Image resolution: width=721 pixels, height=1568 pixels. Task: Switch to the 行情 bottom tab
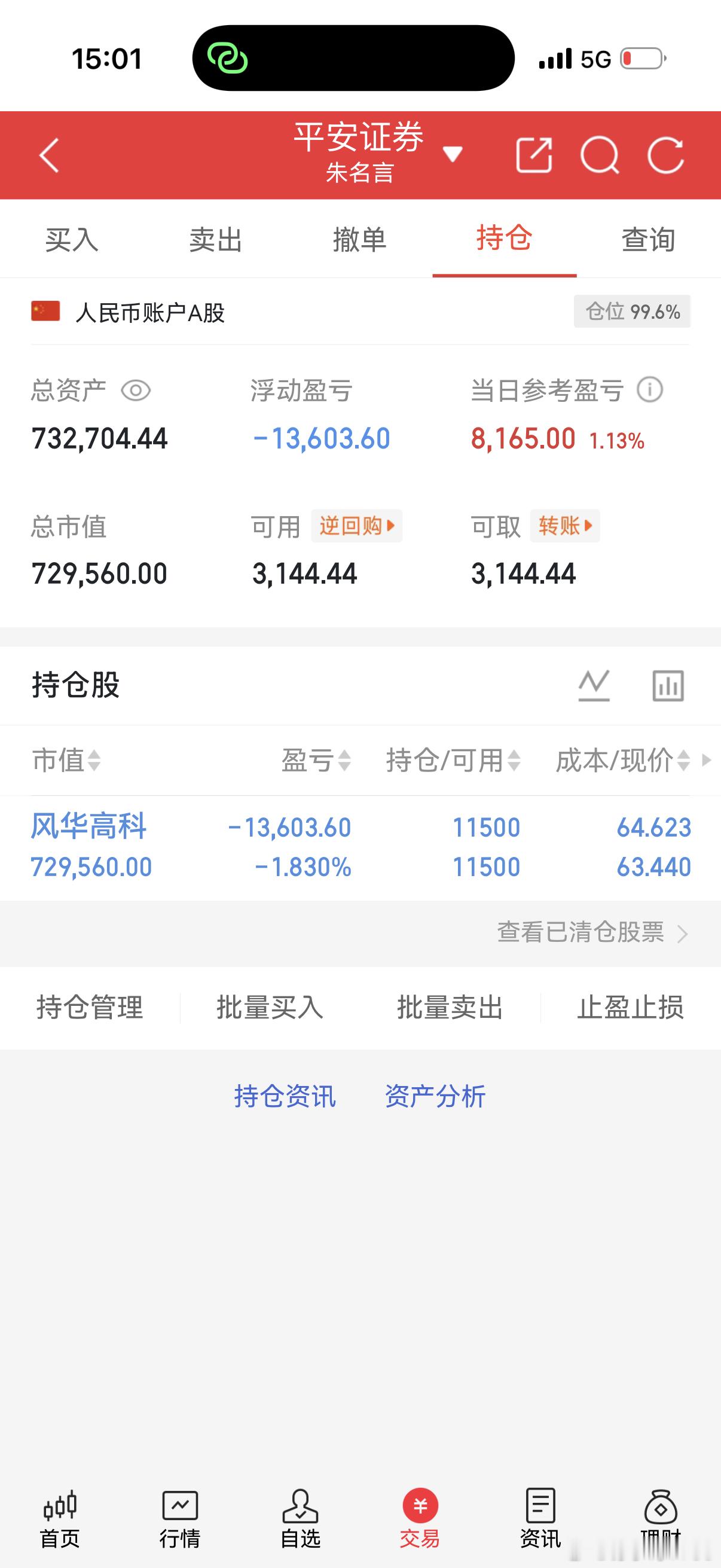pos(180,1520)
